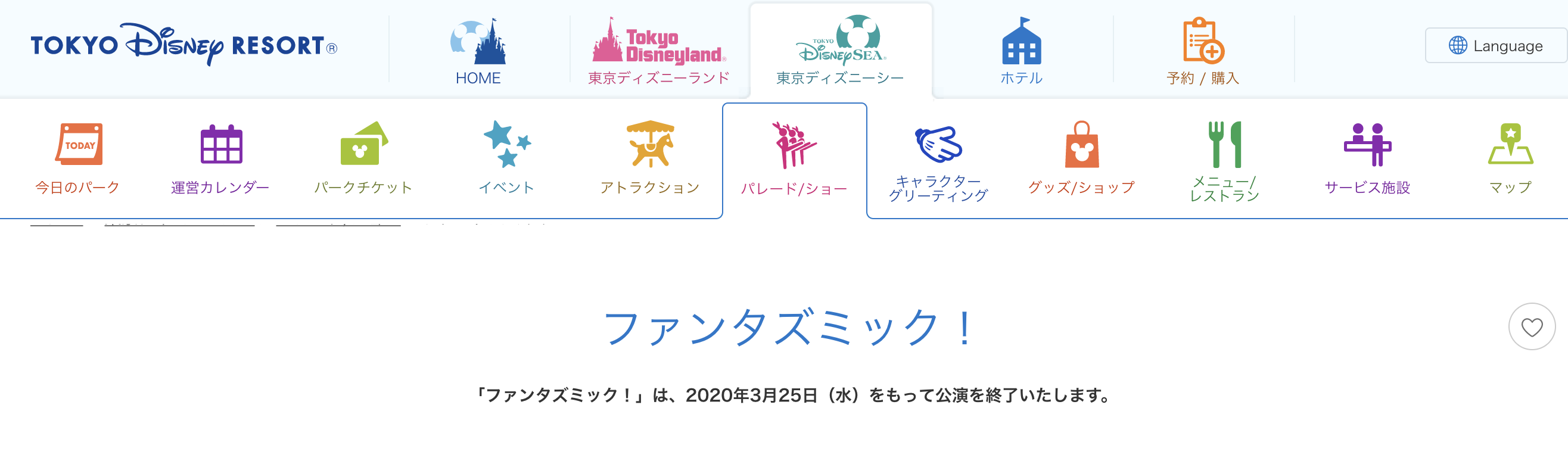Open パークチケット page

coord(363,158)
